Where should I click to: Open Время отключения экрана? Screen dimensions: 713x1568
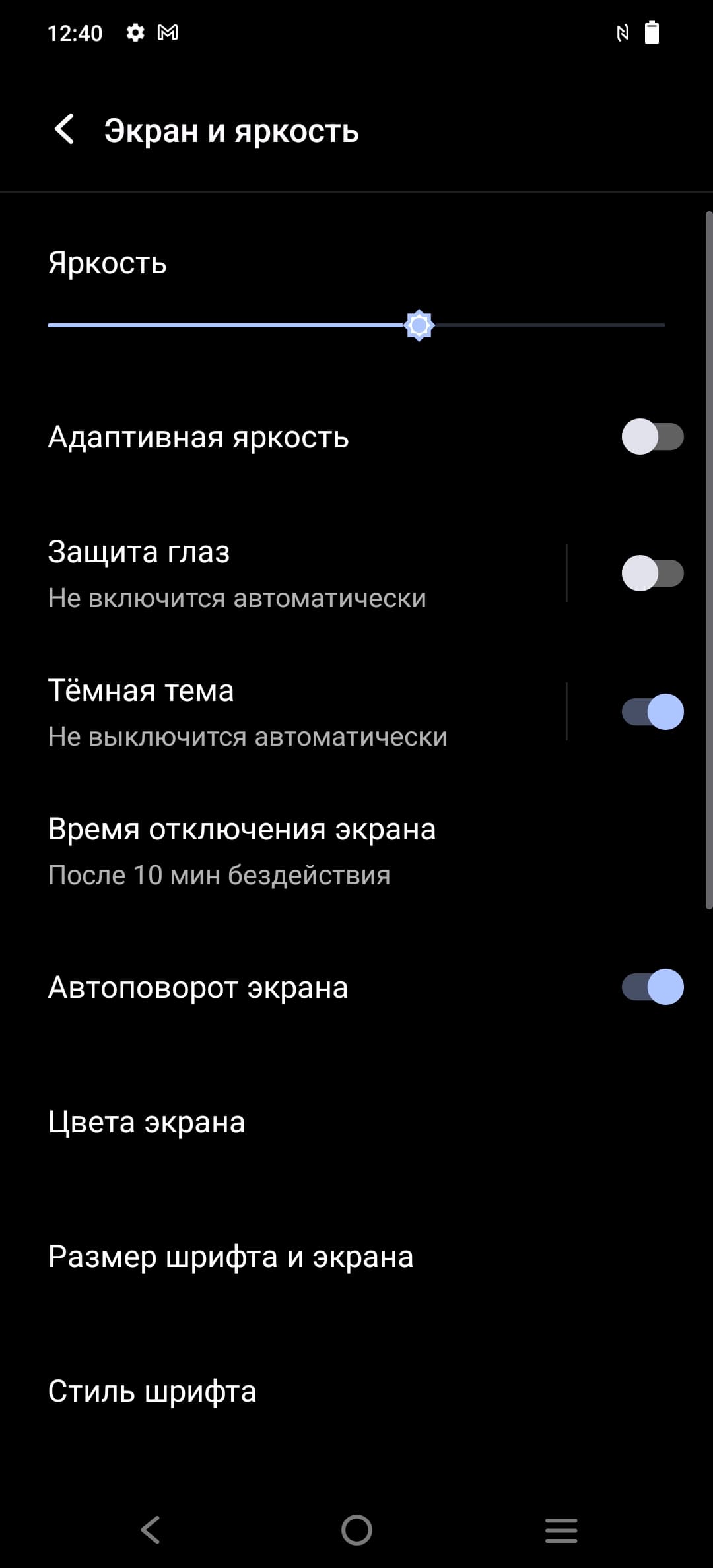point(264,851)
